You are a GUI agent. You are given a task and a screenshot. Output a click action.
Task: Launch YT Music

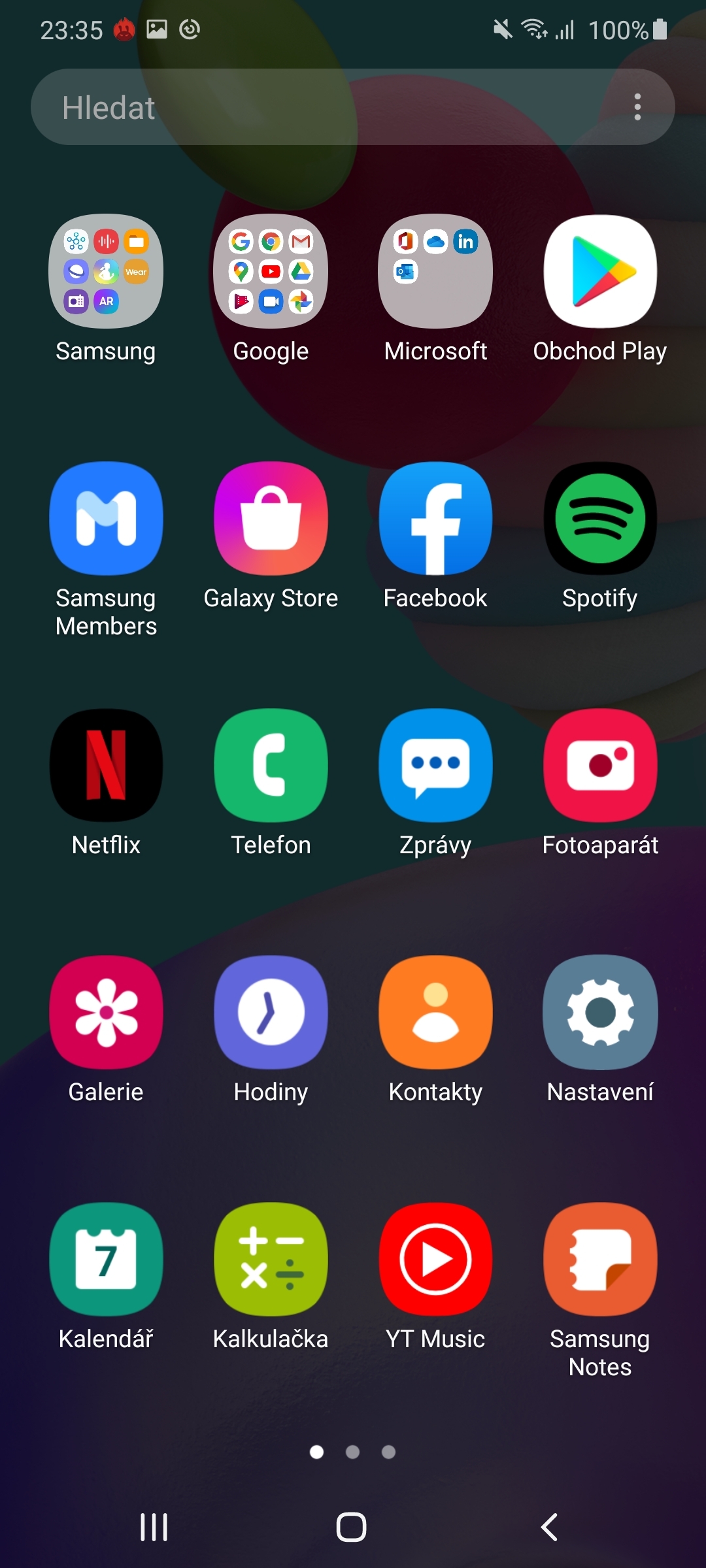[435, 1260]
